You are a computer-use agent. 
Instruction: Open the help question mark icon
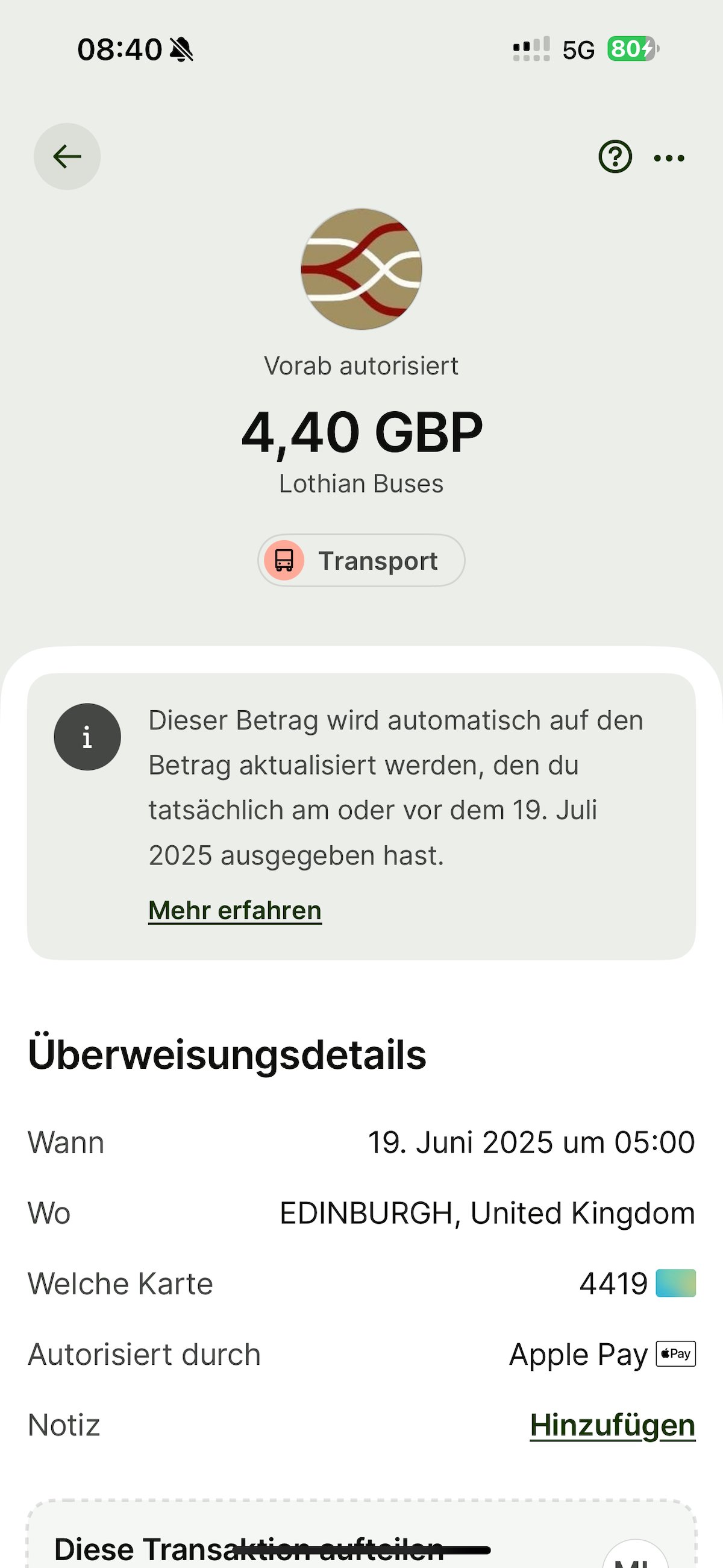615,157
